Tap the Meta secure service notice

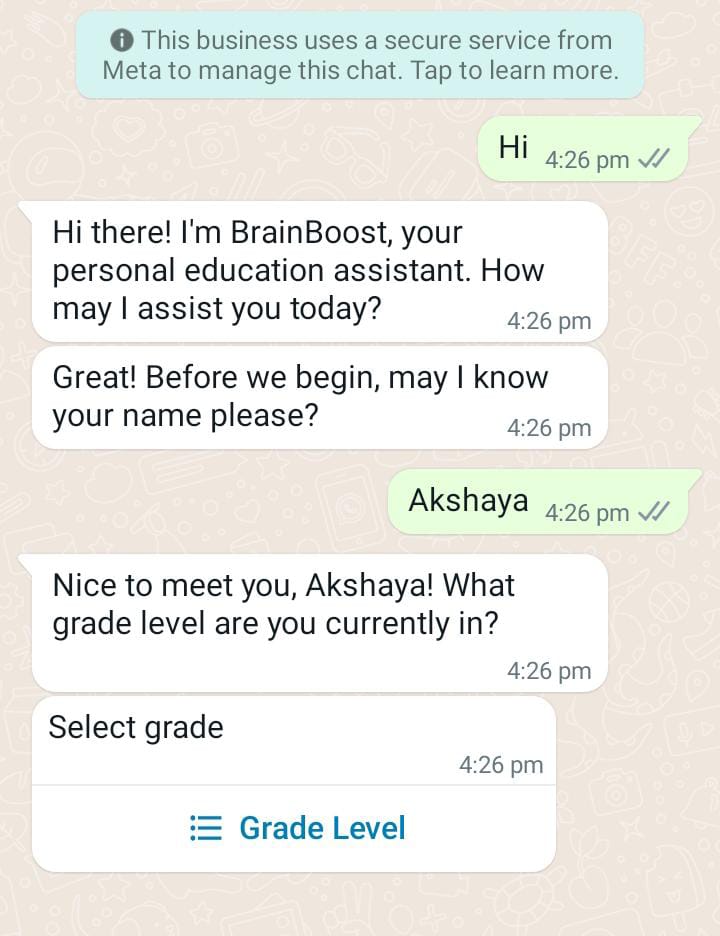click(360, 56)
